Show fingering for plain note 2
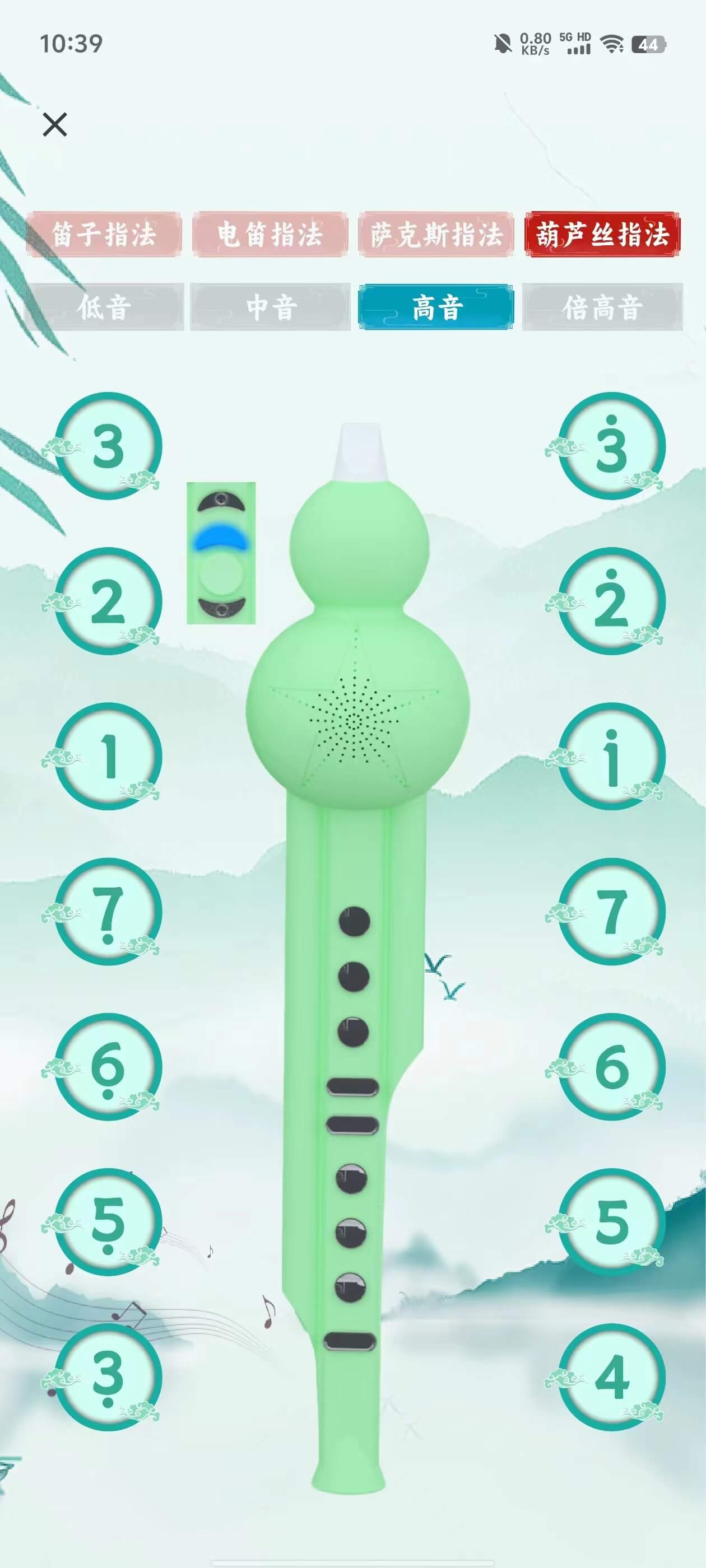 point(109,601)
